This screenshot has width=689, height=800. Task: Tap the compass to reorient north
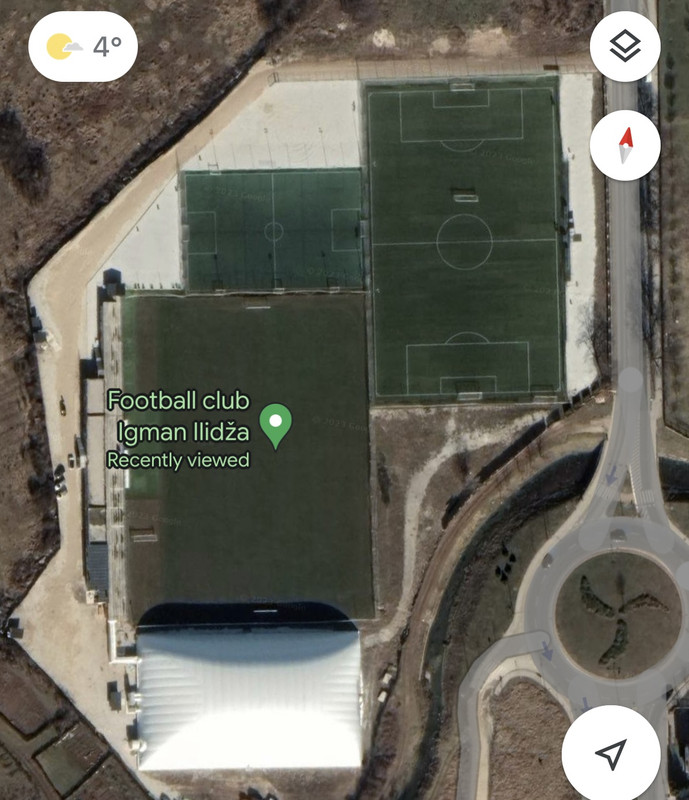pos(624,146)
